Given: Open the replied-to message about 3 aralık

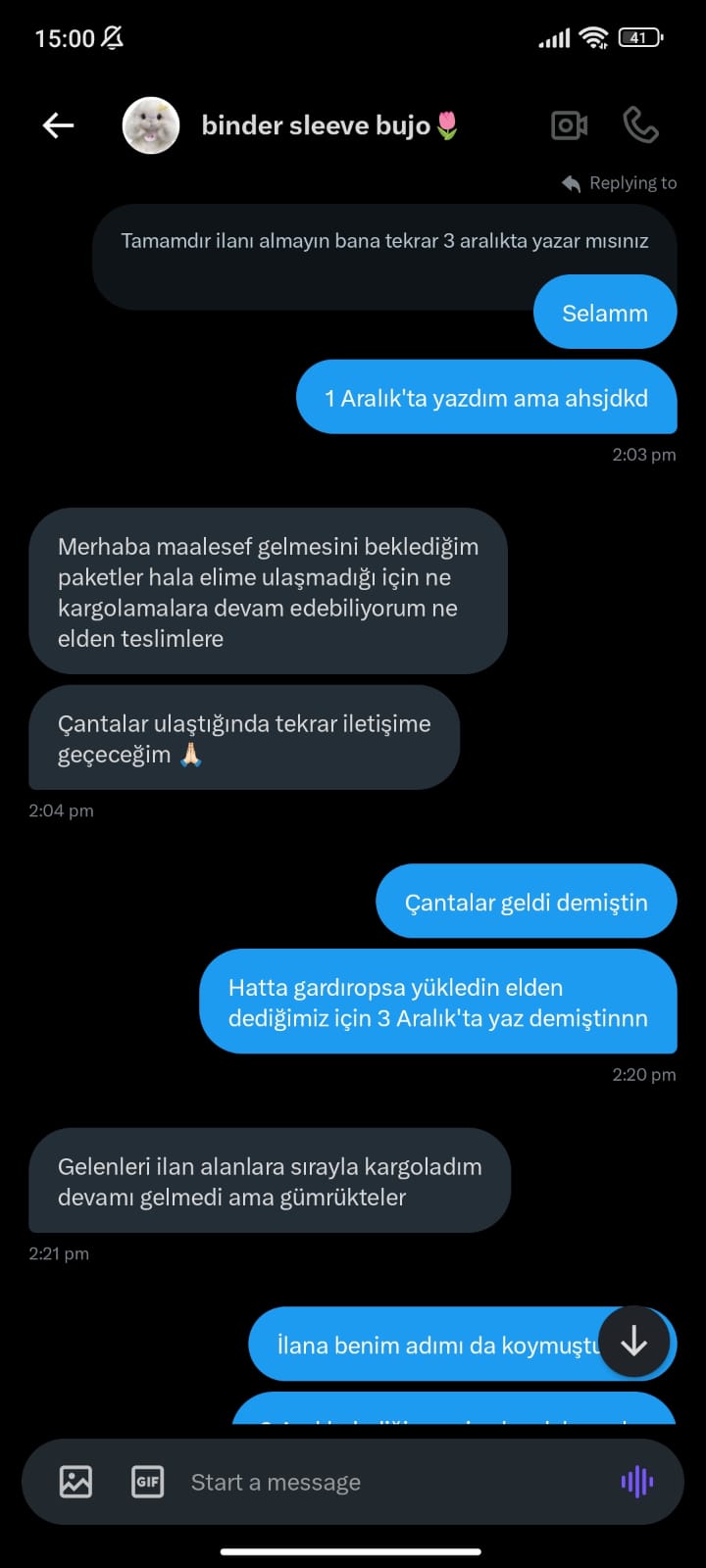Looking at the screenshot, I should coord(384,242).
